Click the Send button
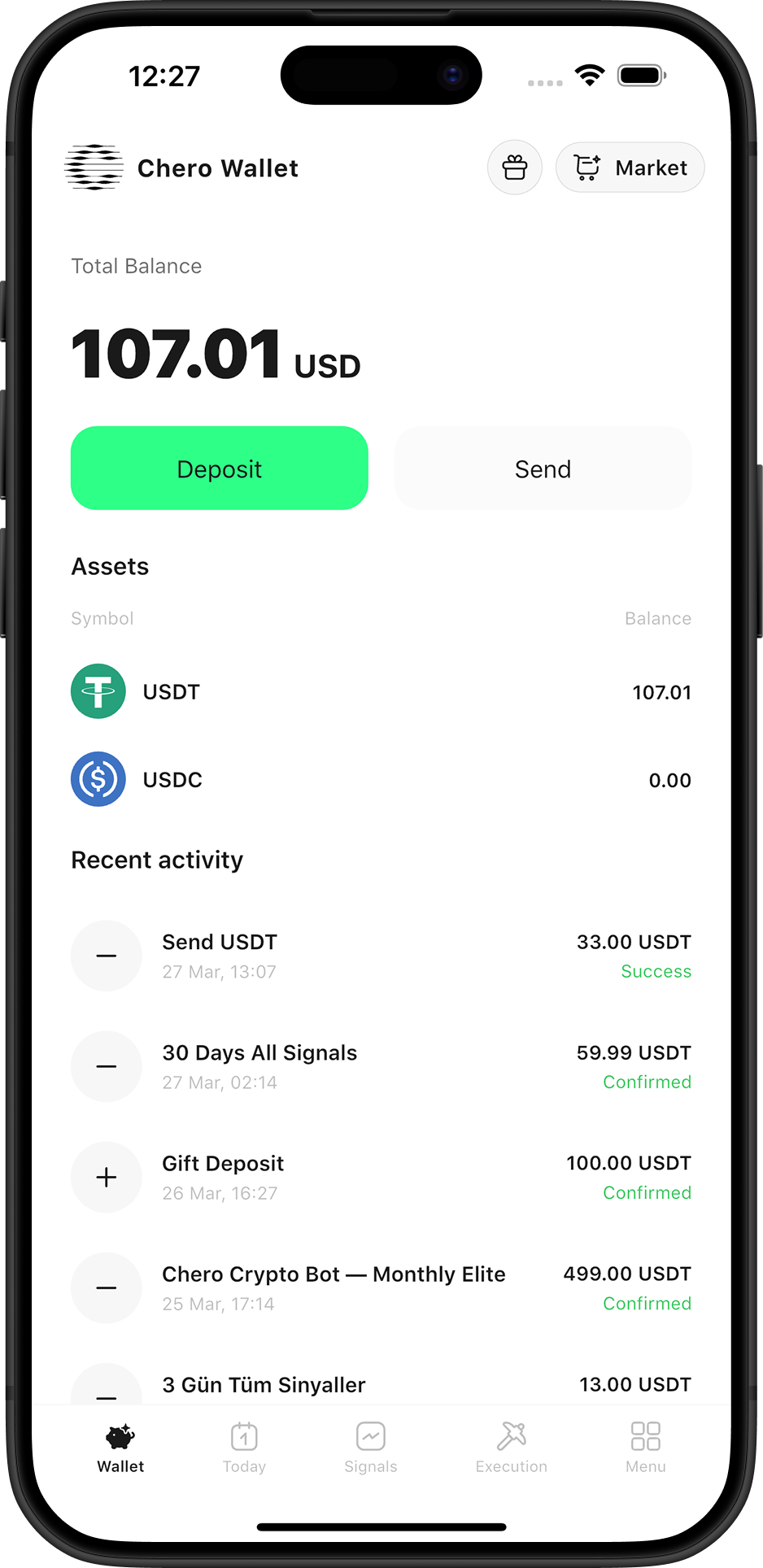 pyautogui.click(x=542, y=468)
